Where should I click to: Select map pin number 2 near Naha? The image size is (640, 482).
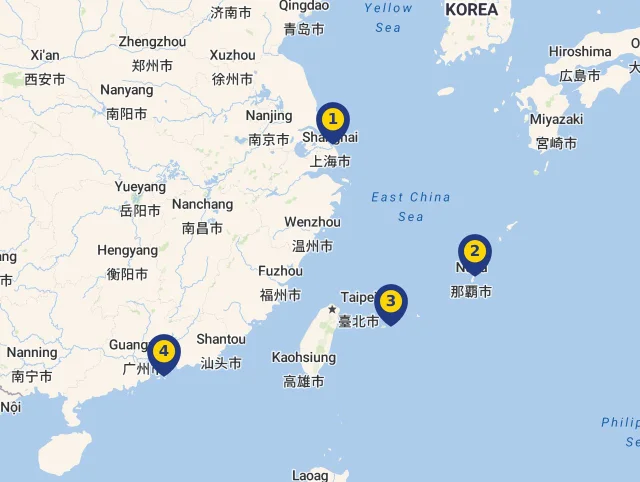475,252
